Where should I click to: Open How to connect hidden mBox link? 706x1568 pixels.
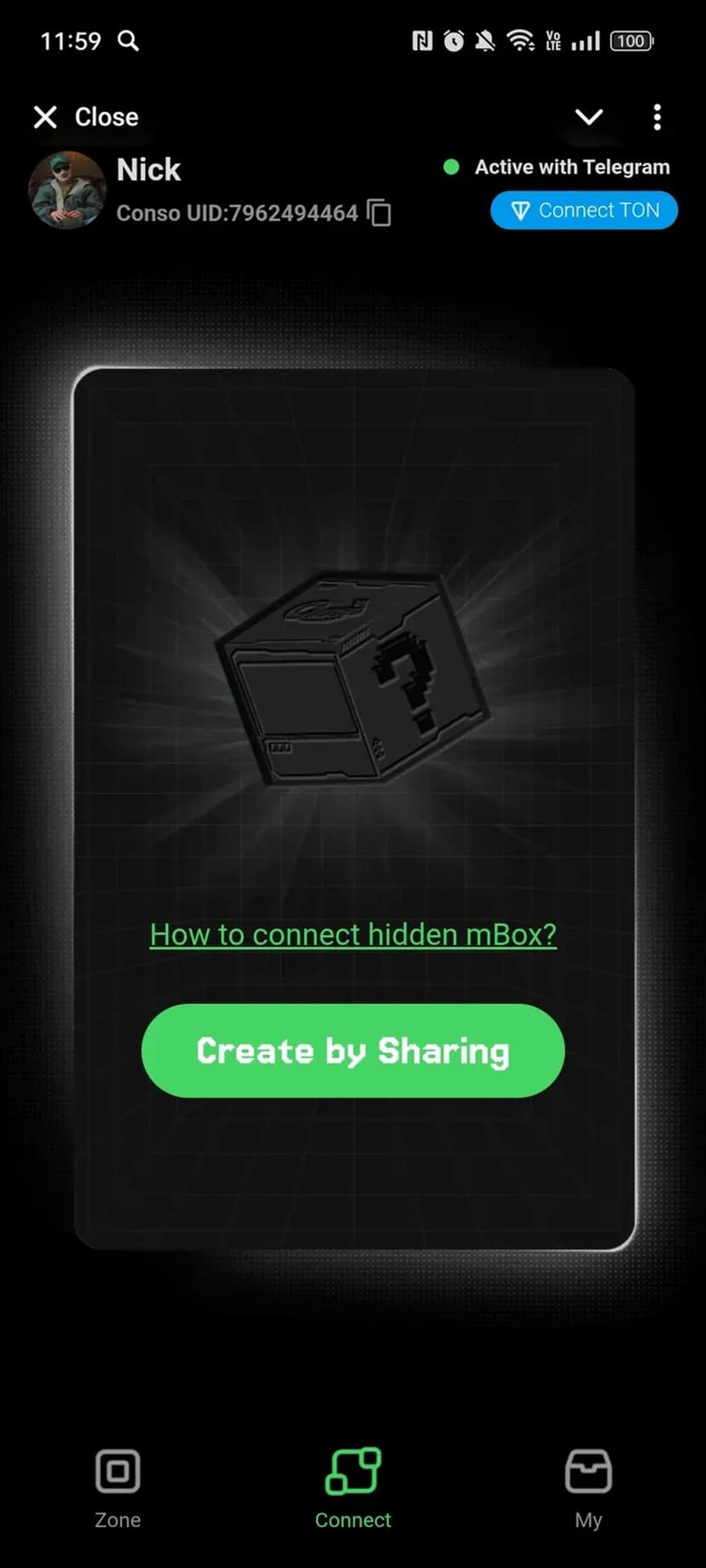pos(353,935)
